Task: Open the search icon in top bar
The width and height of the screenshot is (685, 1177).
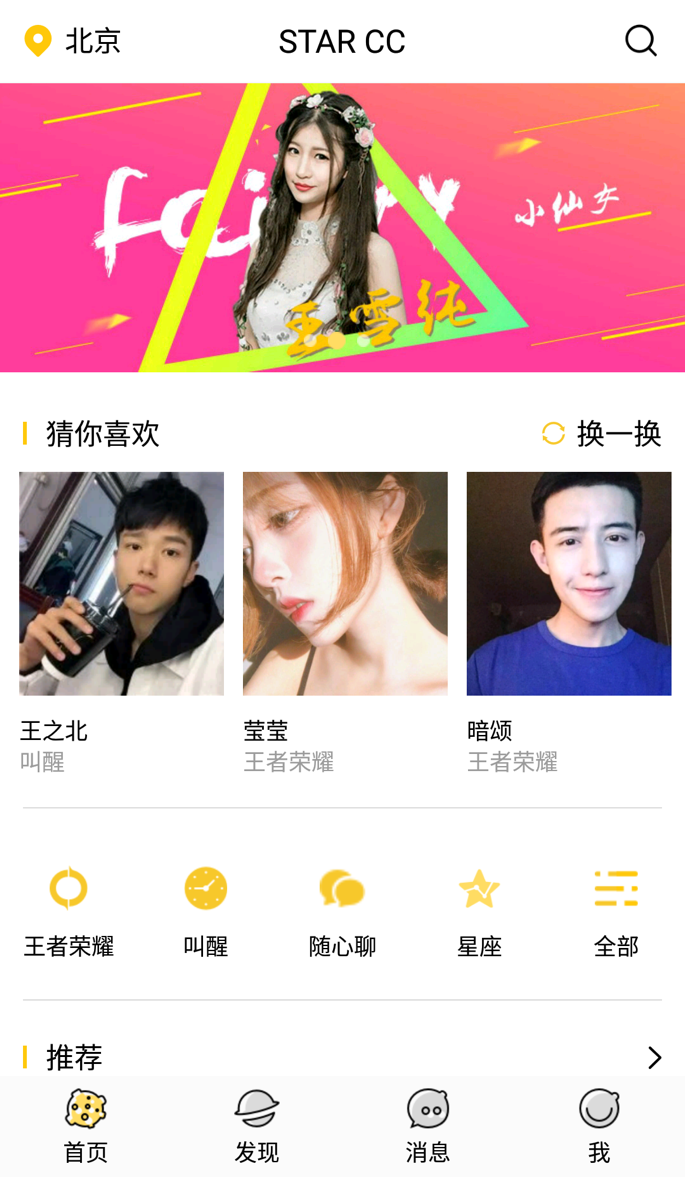Action: [x=640, y=41]
